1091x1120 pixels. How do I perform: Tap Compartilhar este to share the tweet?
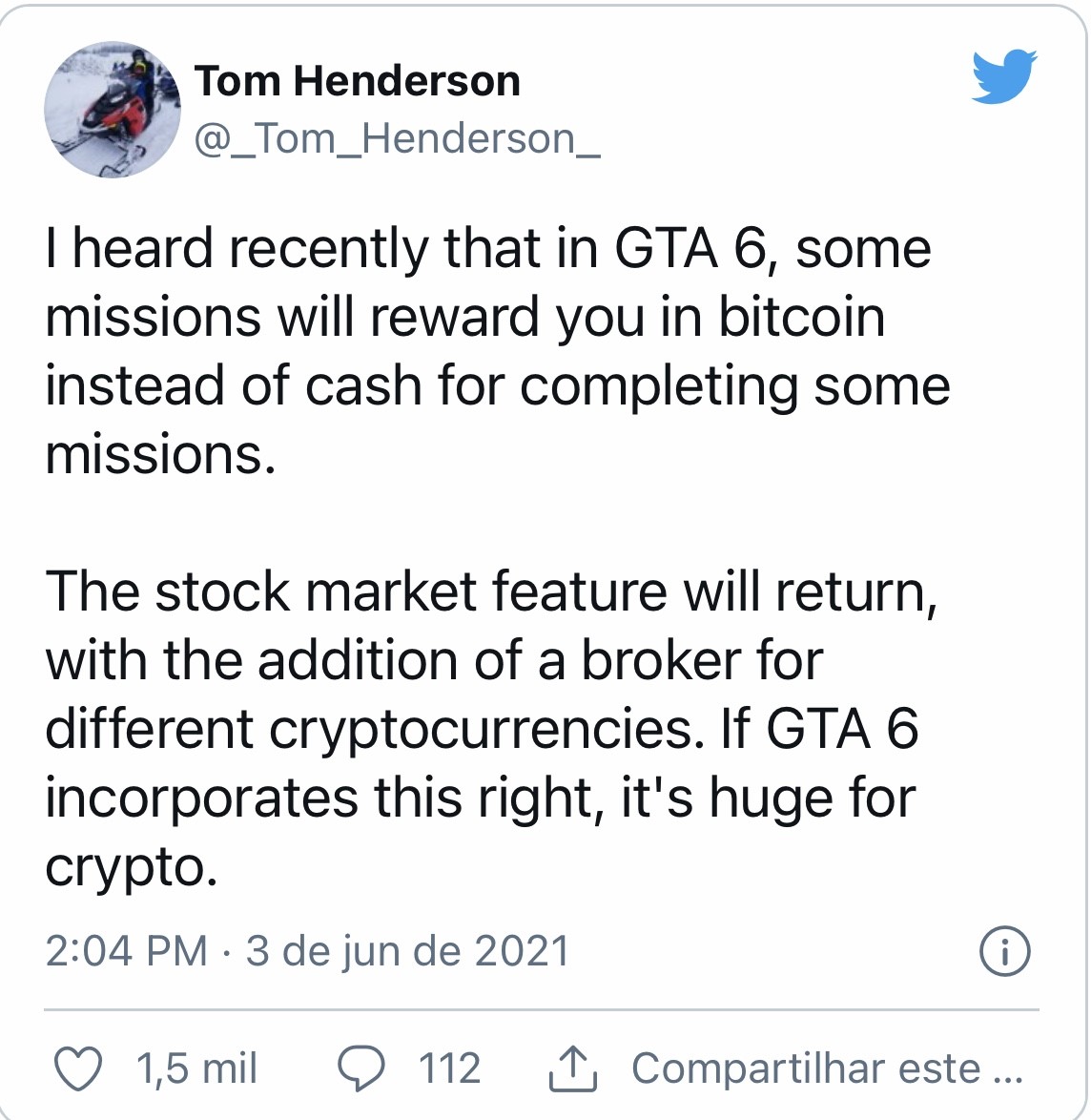(x=826, y=1068)
